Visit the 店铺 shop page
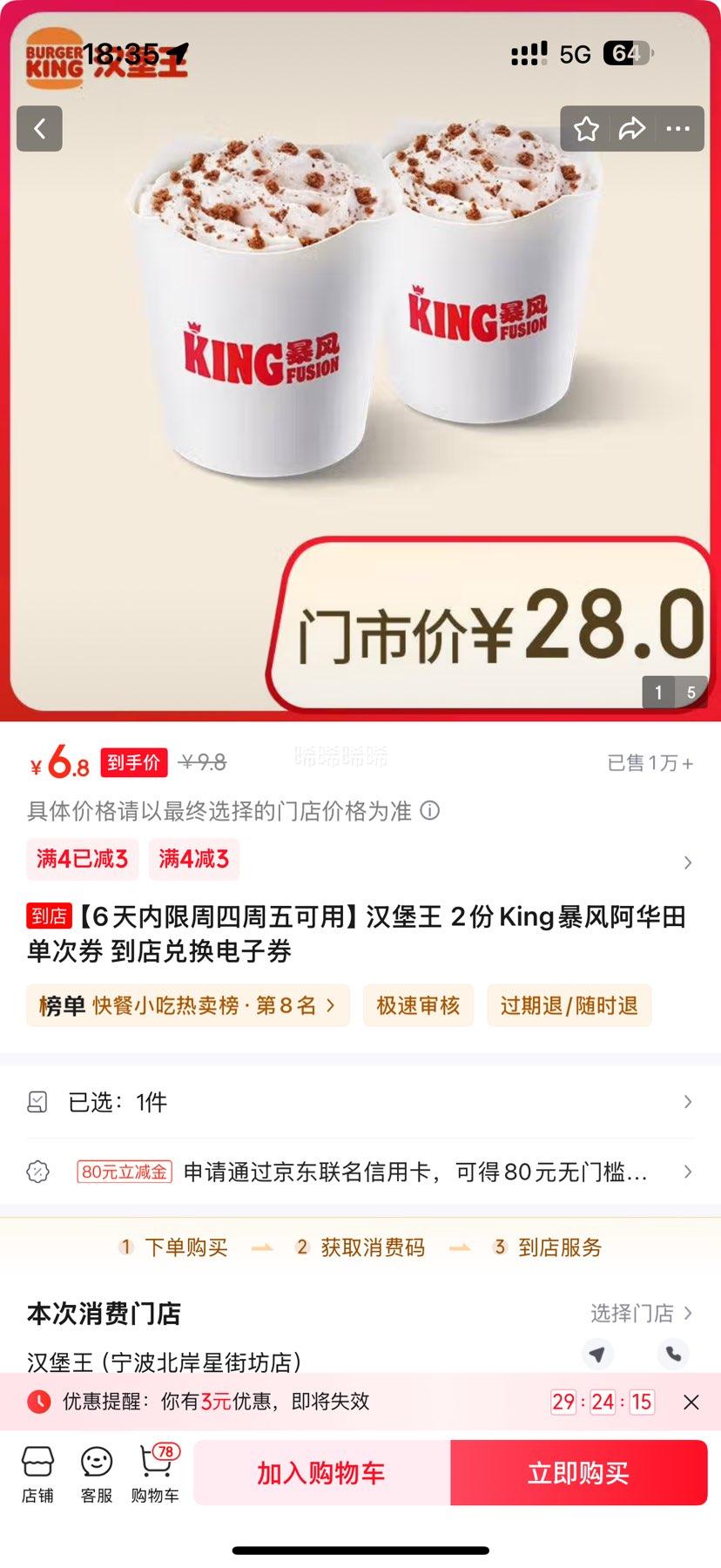The width and height of the screenshot is (721, 1568). [37, 1474]
